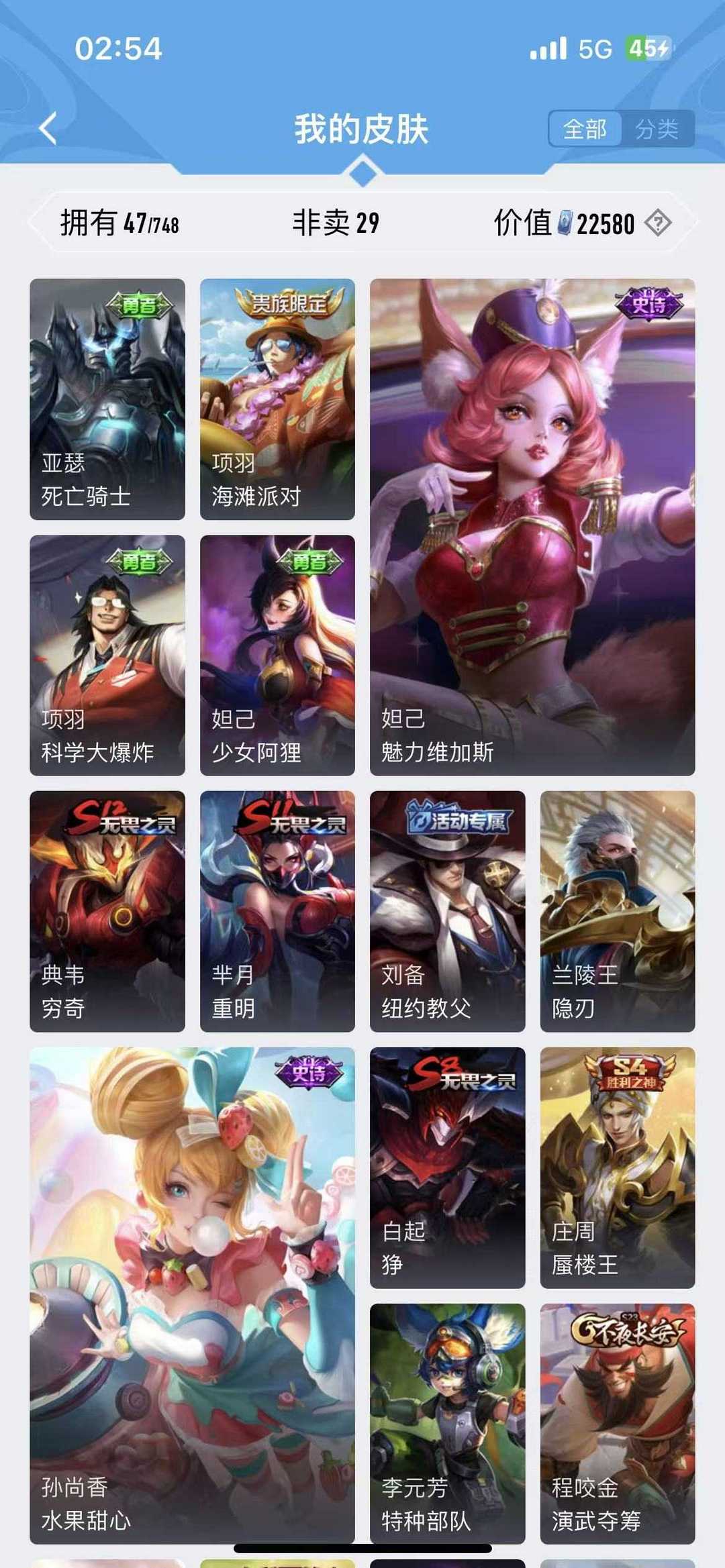Open the 妲己 少女阿狸 skin thumbnail
The width and height of the screenshot is (725, 1568).
click(x=277, y=654)
